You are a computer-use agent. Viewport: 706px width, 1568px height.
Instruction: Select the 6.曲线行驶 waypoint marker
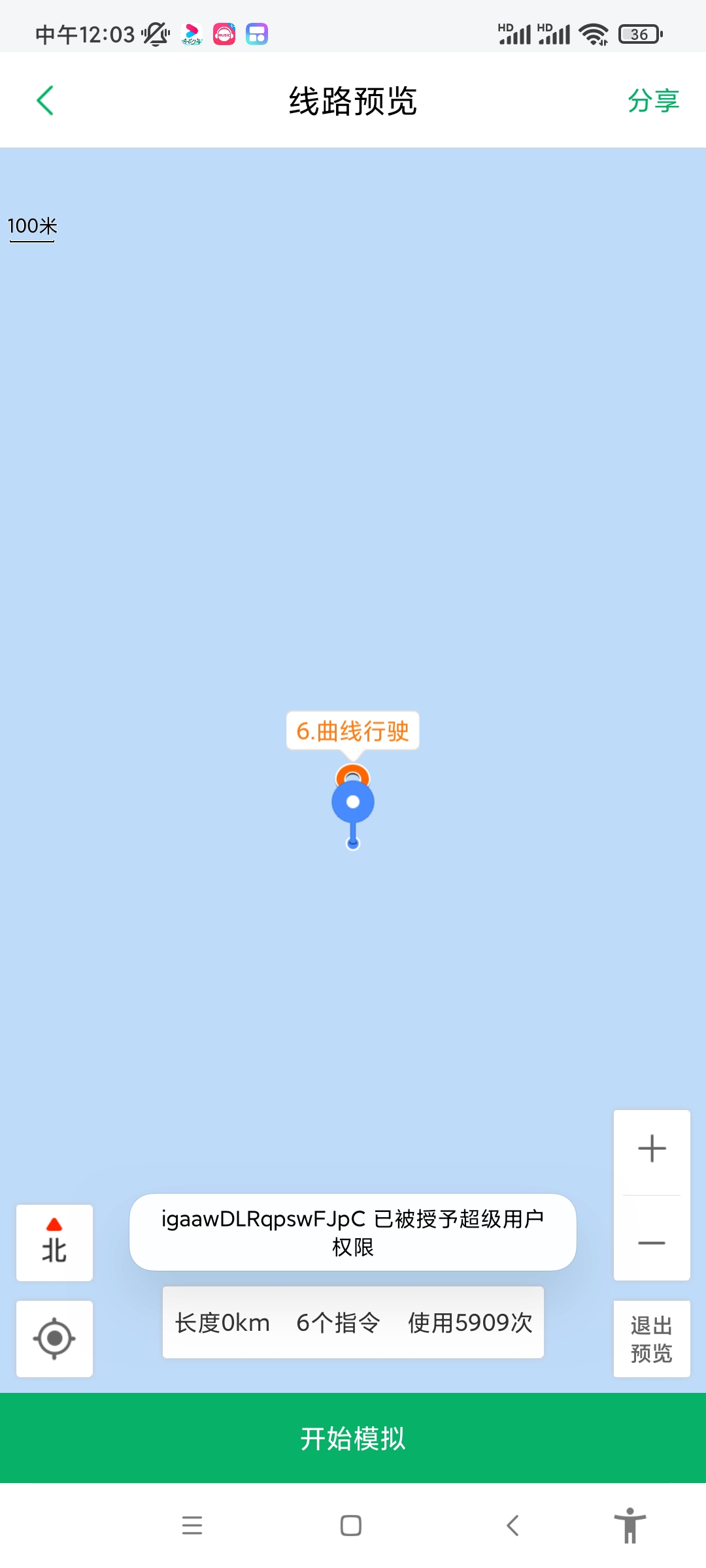pyautogui.click(x=353, y=731)
